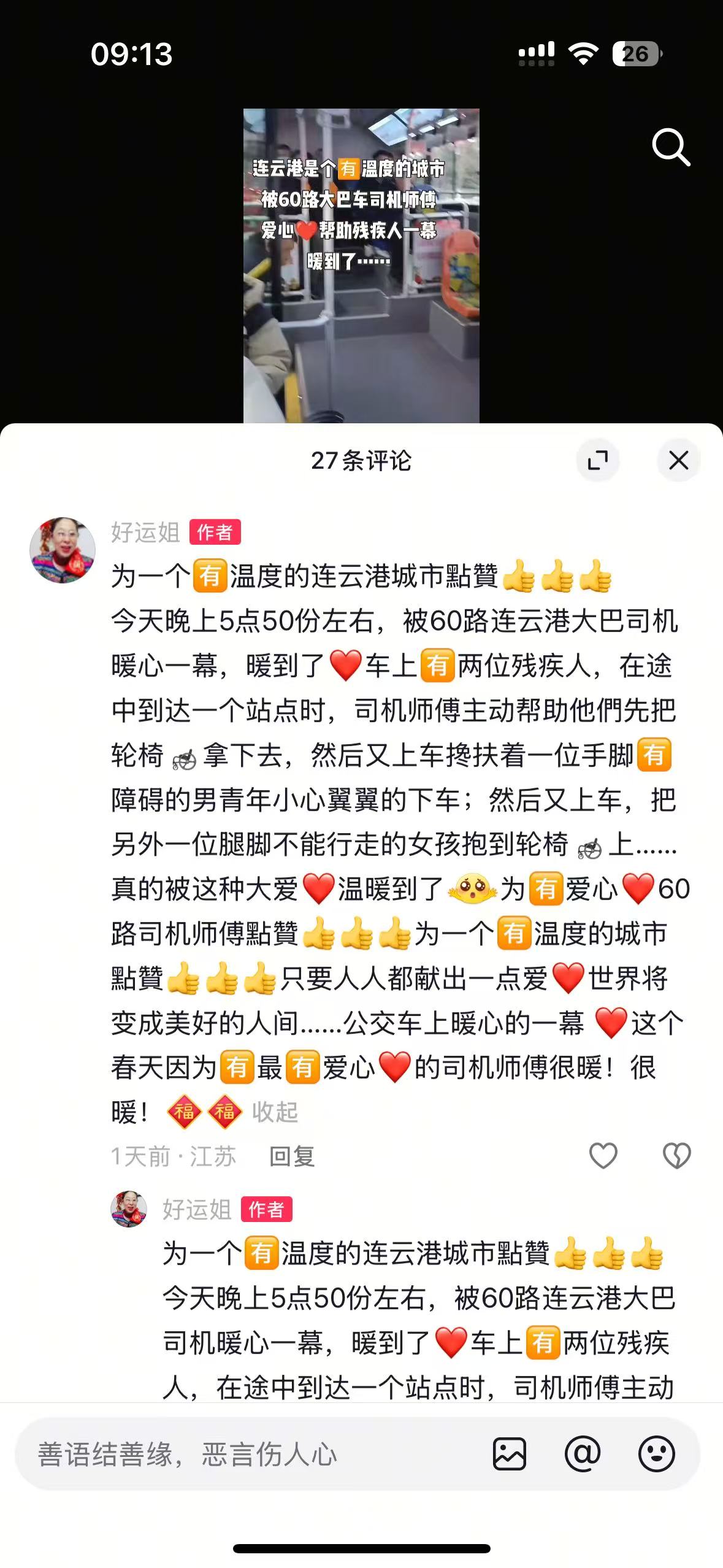The image size is (723, 1568).
Task: Reply to the comment via 回复
Action: coord(292,1156)
